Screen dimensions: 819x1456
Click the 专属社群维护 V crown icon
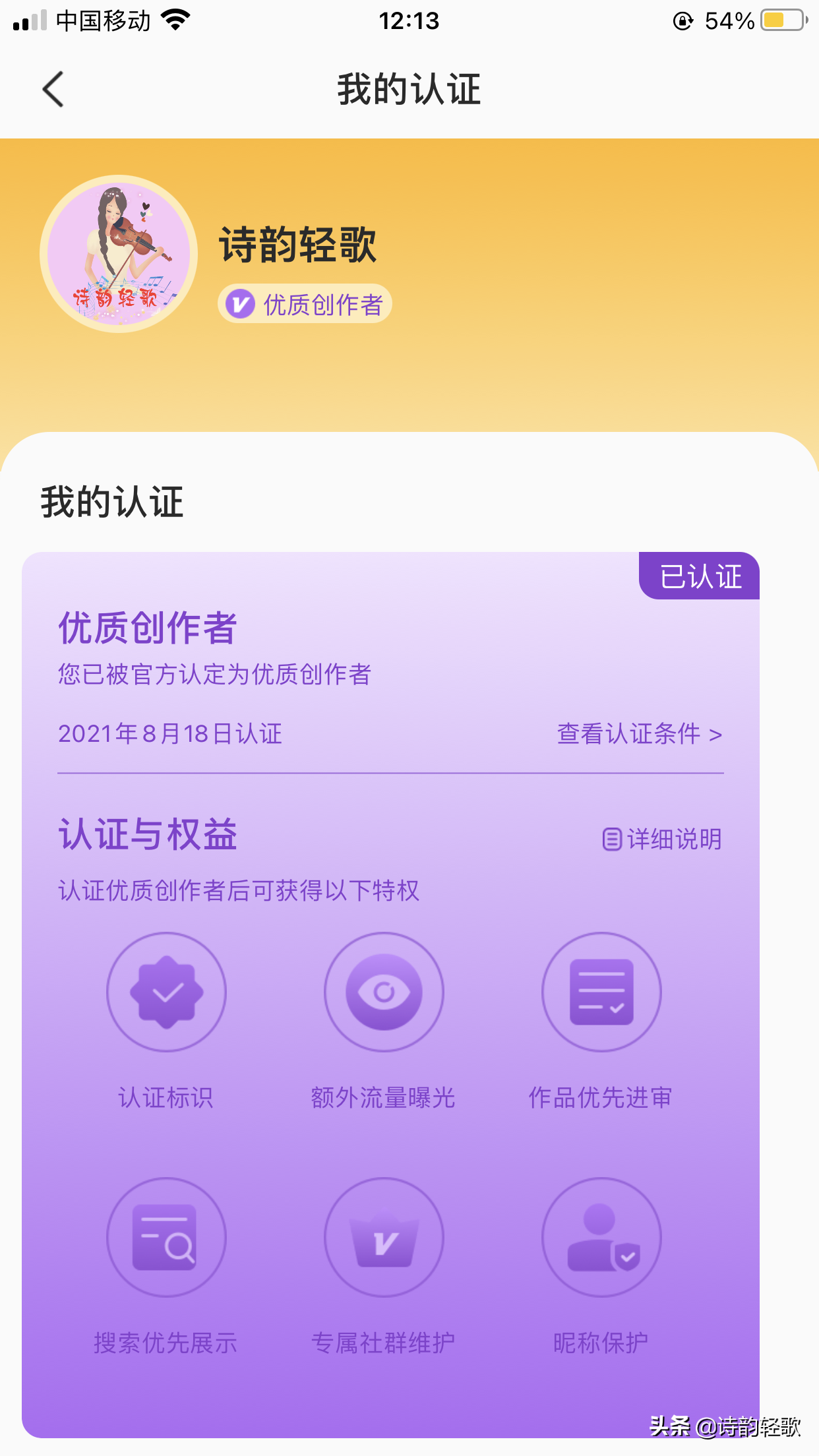click(x=384, y=1238)
